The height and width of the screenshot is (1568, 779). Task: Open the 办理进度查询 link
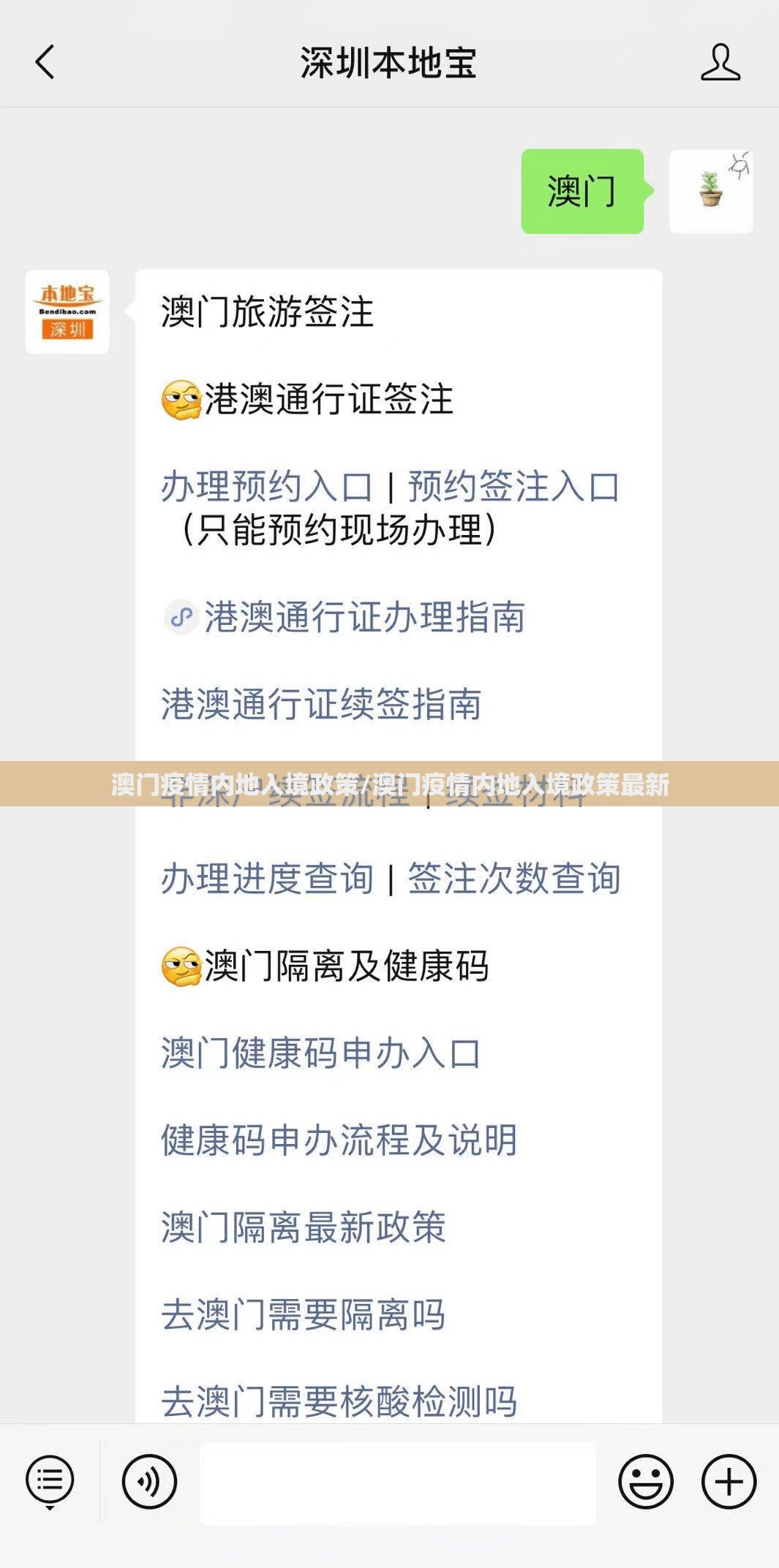267,878
